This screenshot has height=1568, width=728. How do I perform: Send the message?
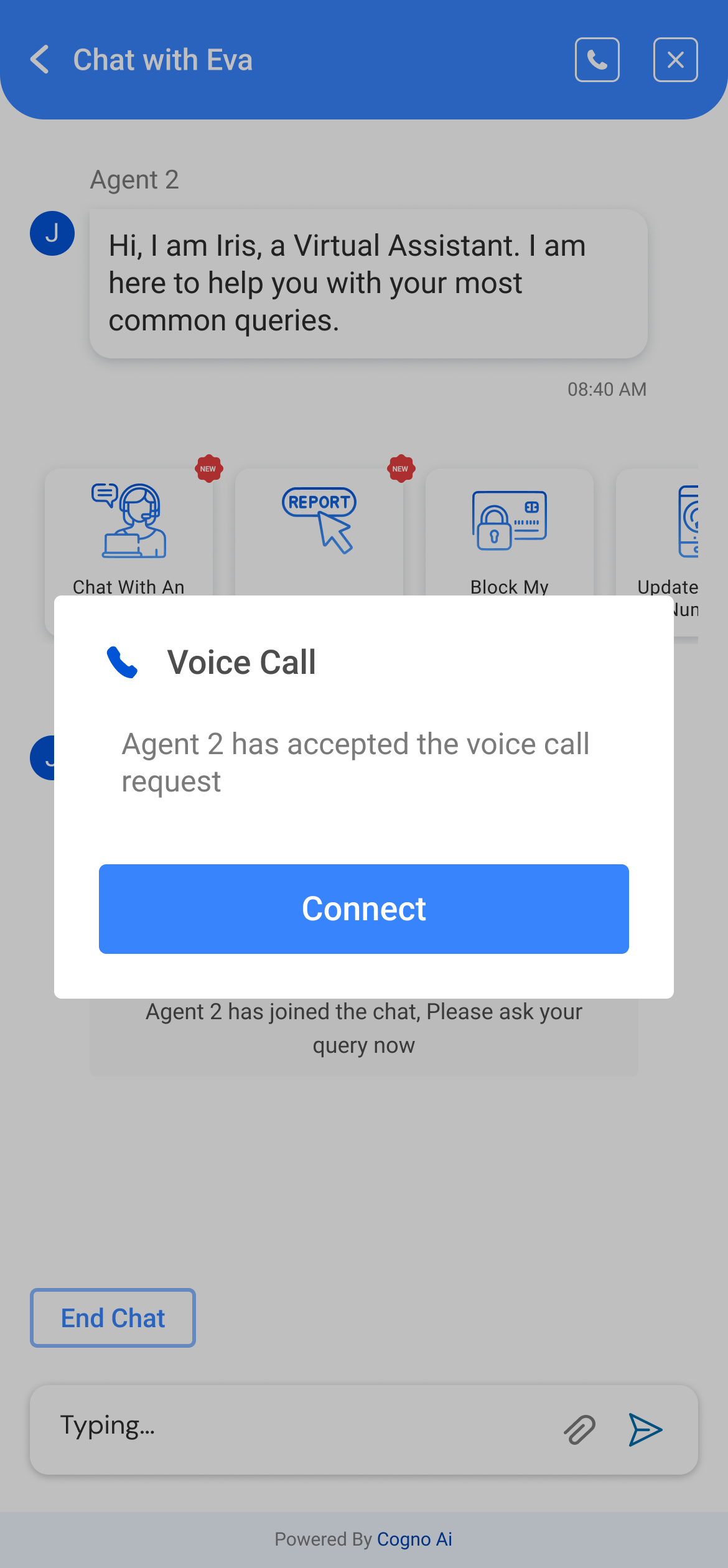click(x=645, y=1429)
